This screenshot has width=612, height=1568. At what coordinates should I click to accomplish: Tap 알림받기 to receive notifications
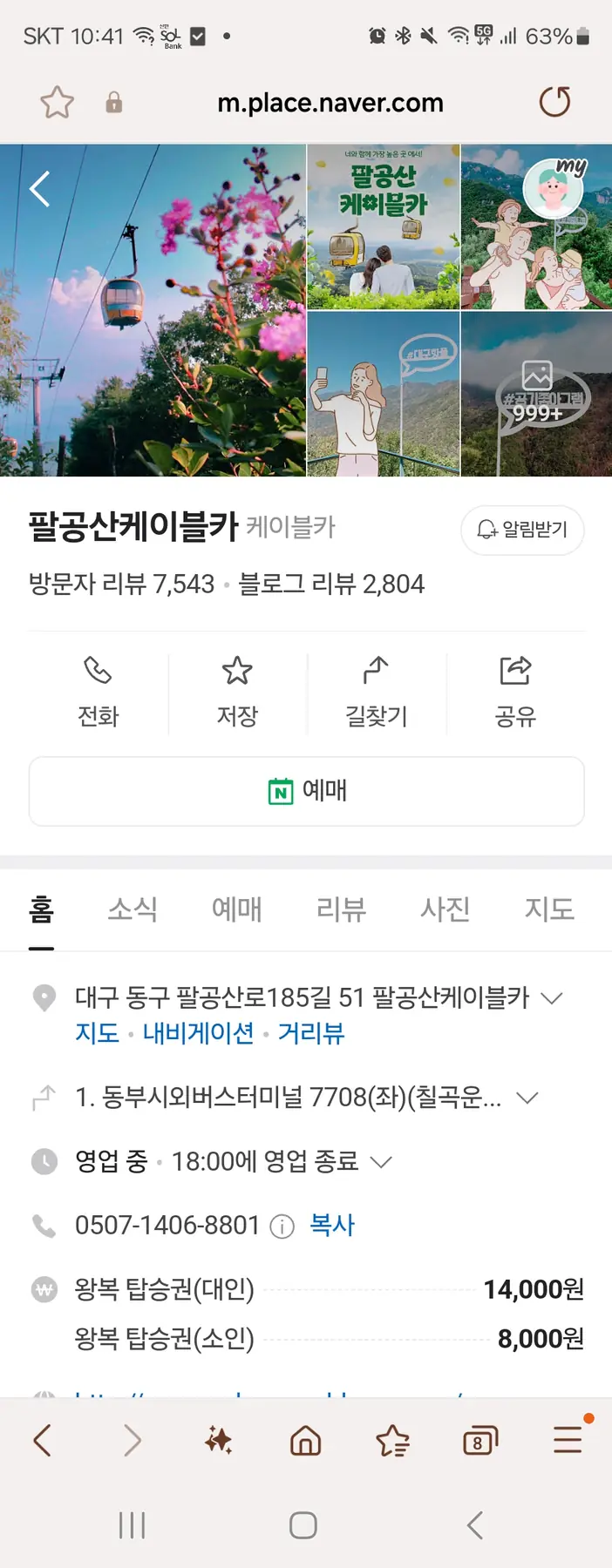point(522,530)
